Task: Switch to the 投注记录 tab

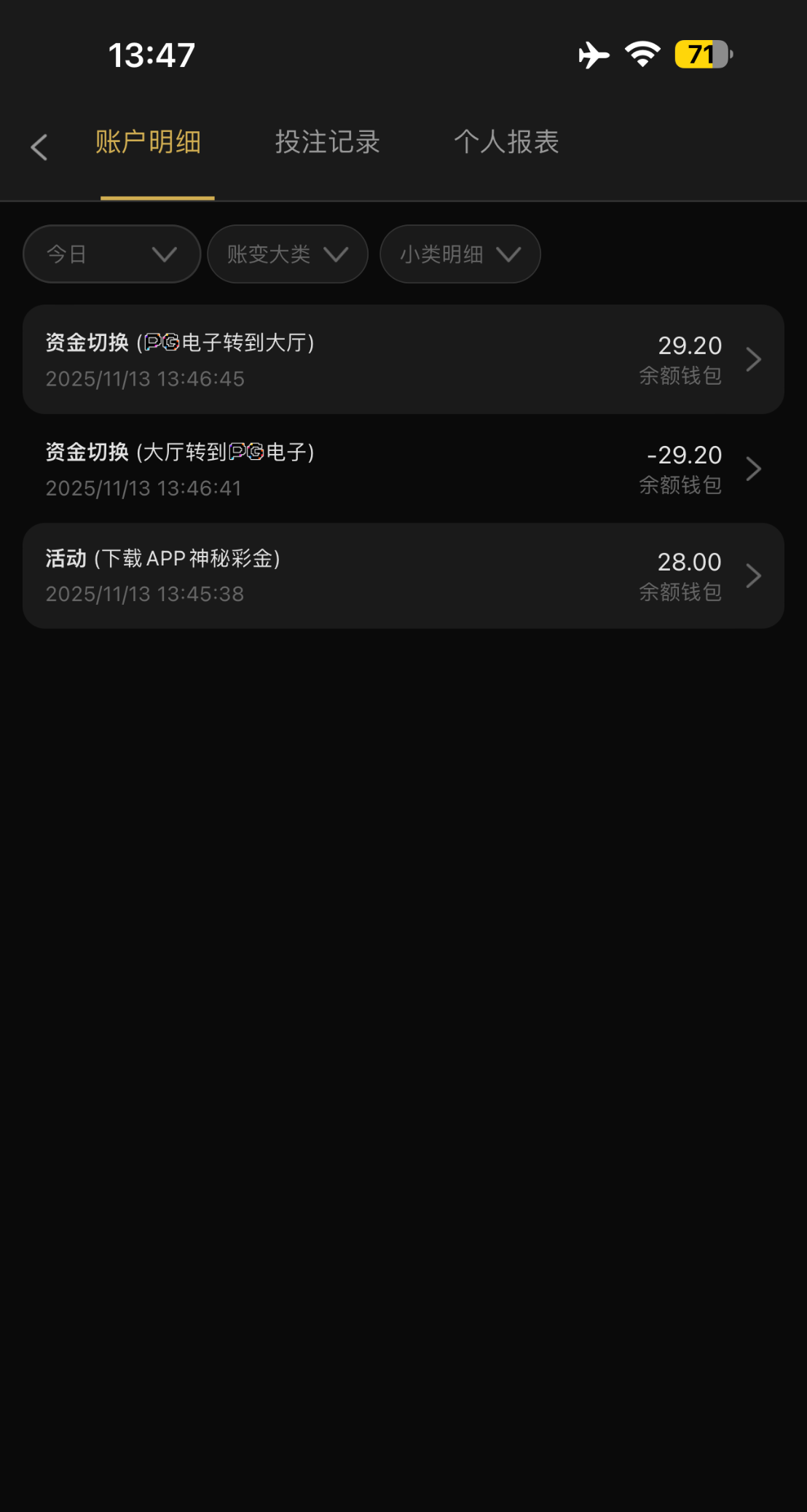Action: (x=327, y=142)
